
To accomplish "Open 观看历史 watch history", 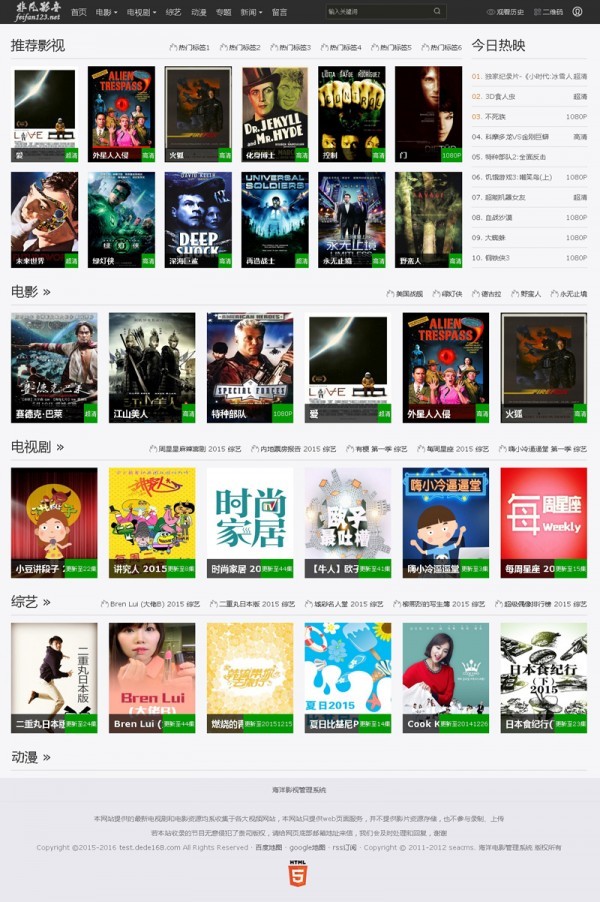I will click(x=506, y=12).
